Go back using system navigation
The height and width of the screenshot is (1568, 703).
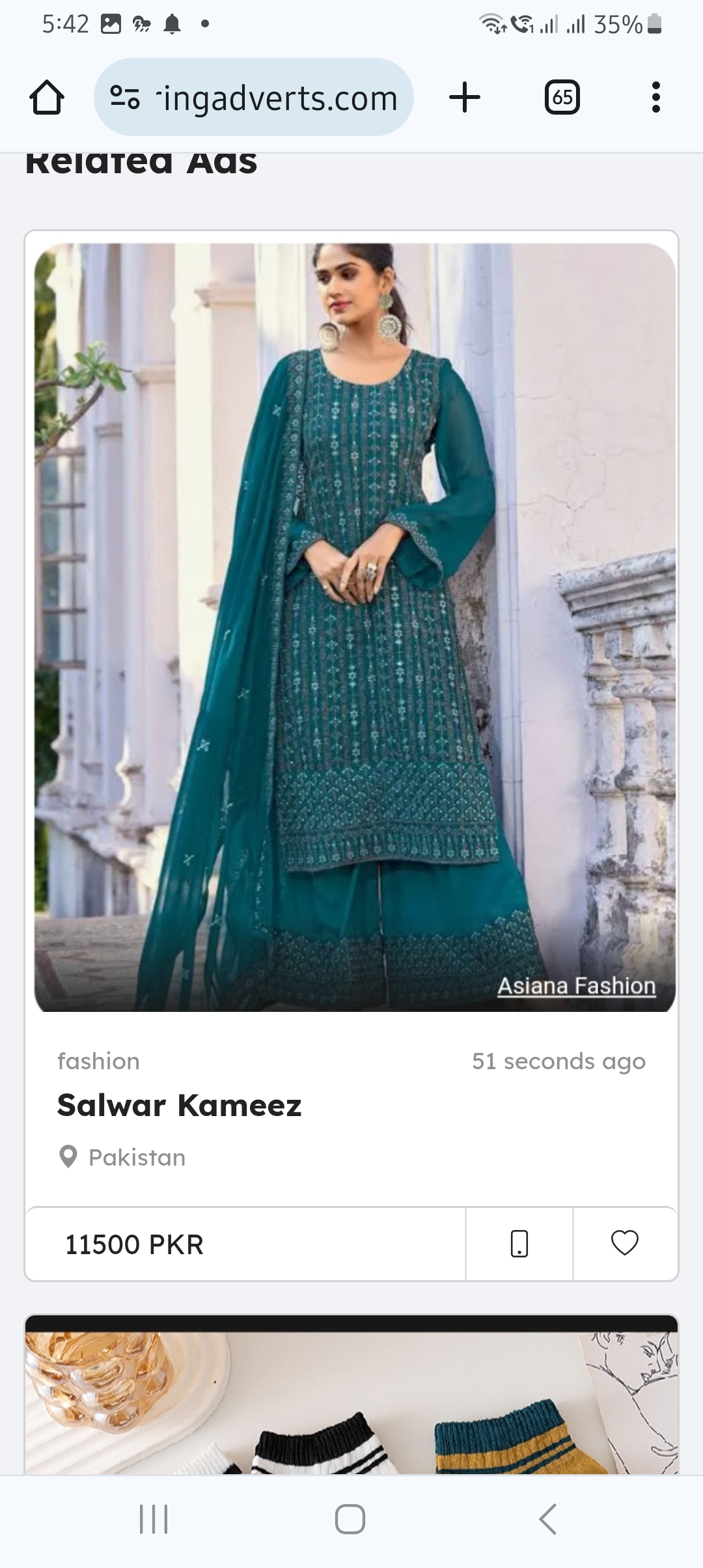pyautogui.click(x=547, y=1519)
